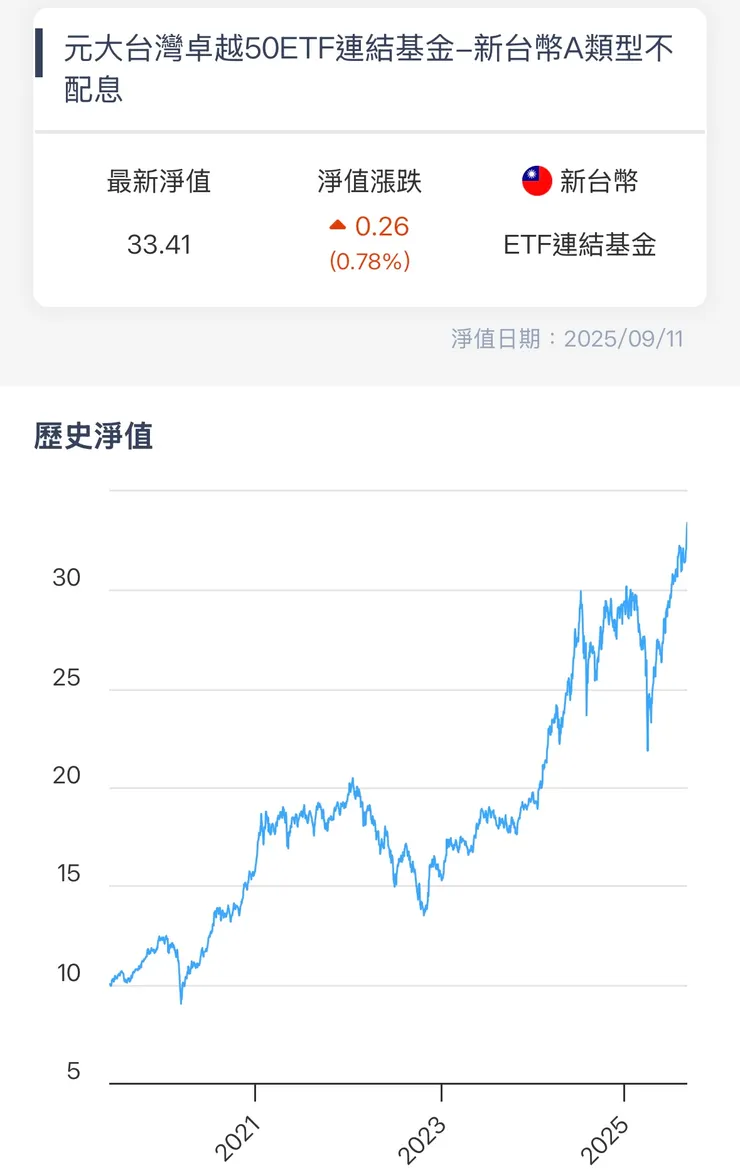The width and height of the screenshot is (740, 1172).
Task: Select the net value 33.41
Action: tap(157, 245)
